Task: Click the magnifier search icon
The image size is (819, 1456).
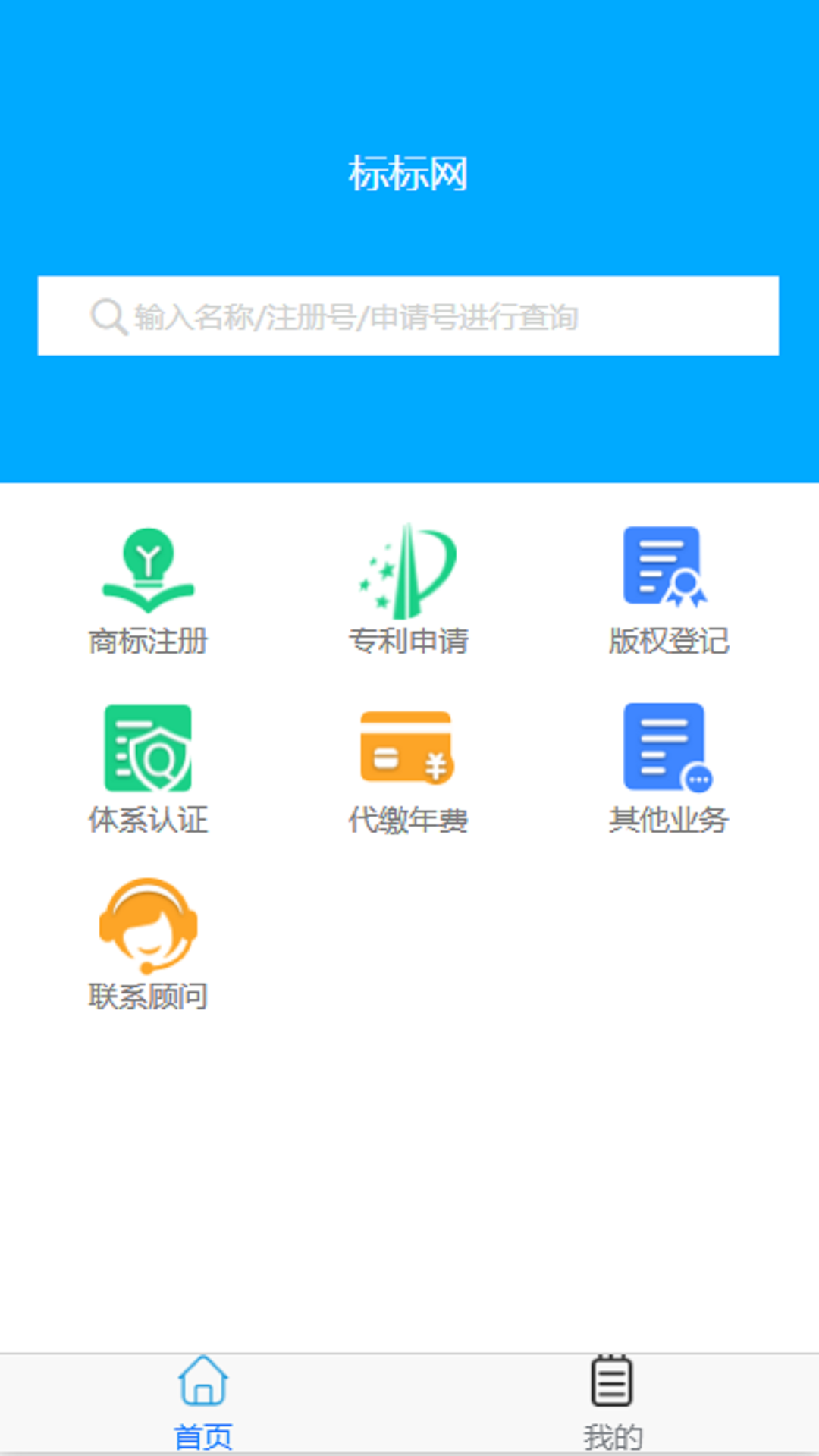Action: click(108, 317)
